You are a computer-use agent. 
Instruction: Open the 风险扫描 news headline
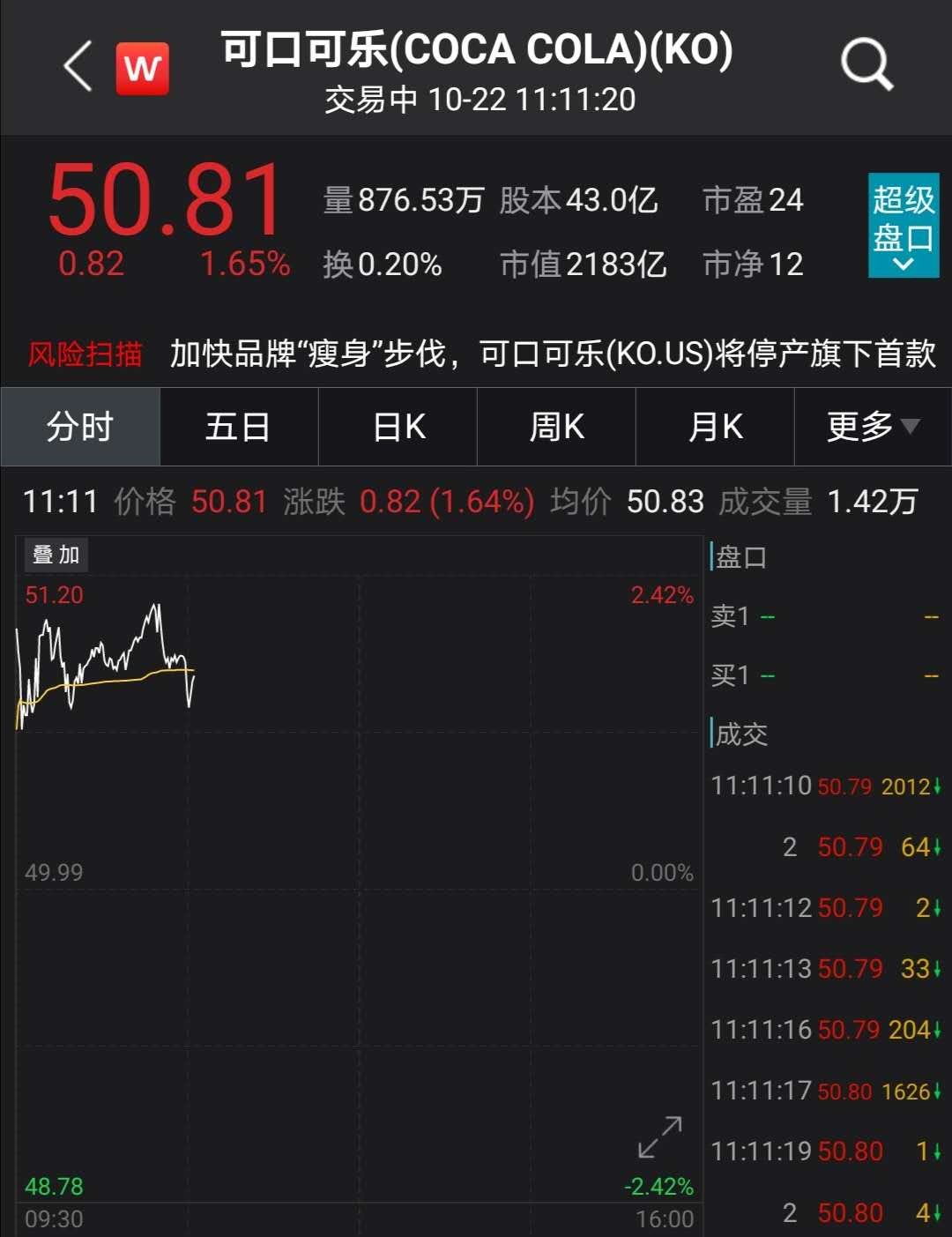(551, 354)
